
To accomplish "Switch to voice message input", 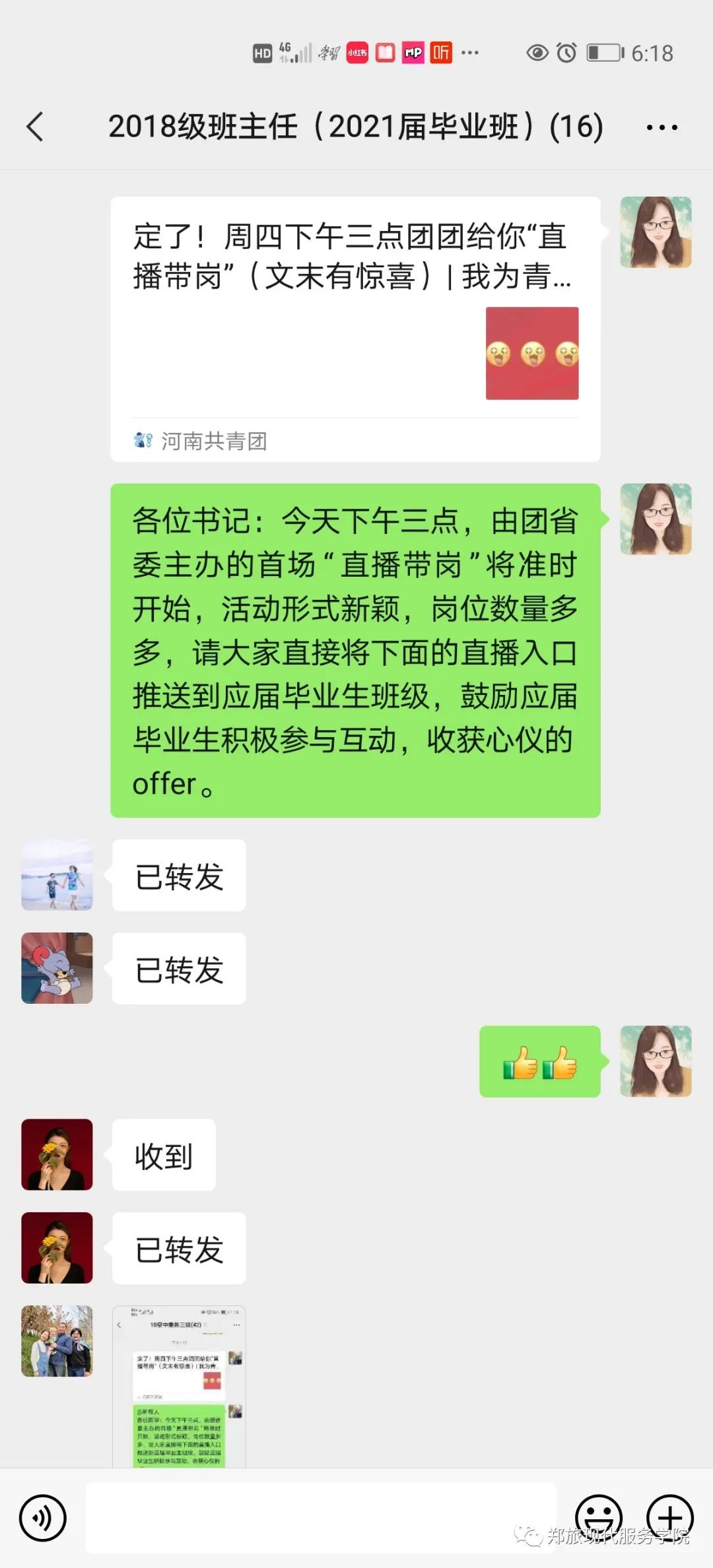I will coord(43,1518).
